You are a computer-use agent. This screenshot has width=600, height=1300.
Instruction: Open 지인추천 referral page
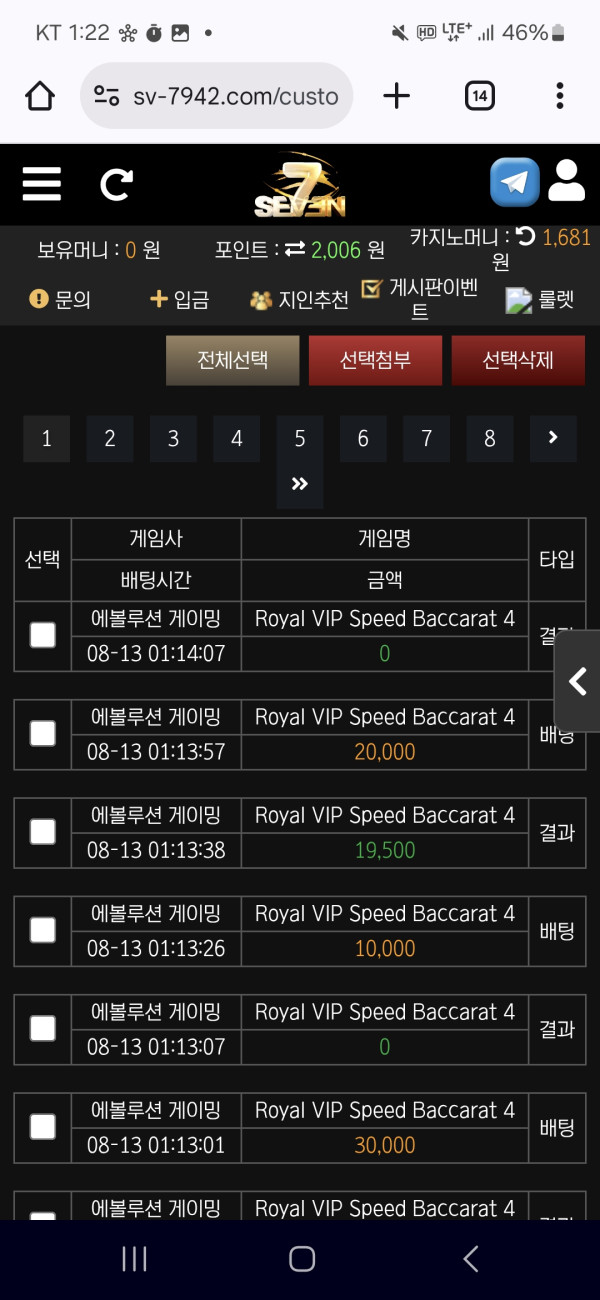[299, 299]
